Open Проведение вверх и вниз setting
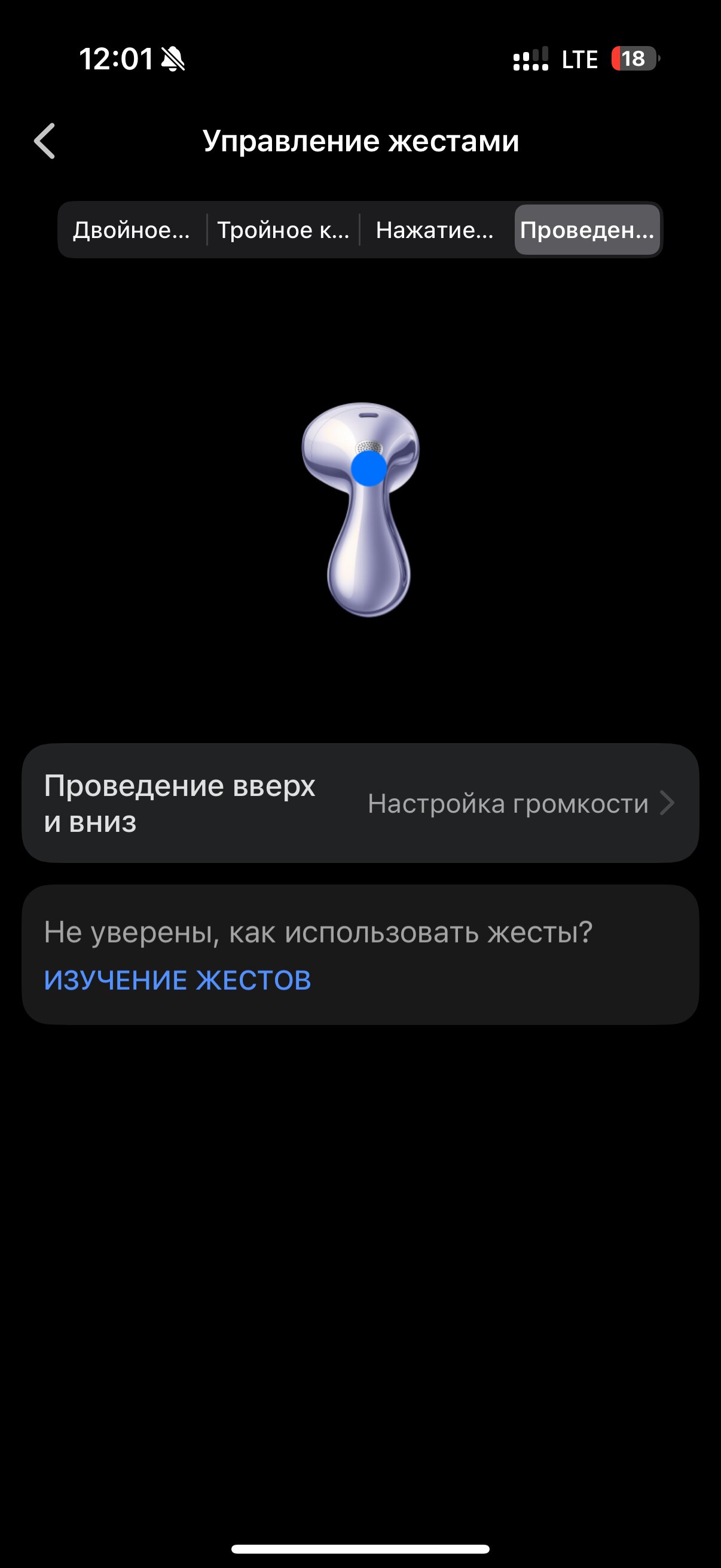Image resolution: width=721 pixels, height=1568 pixels. [x=360, y=803]
